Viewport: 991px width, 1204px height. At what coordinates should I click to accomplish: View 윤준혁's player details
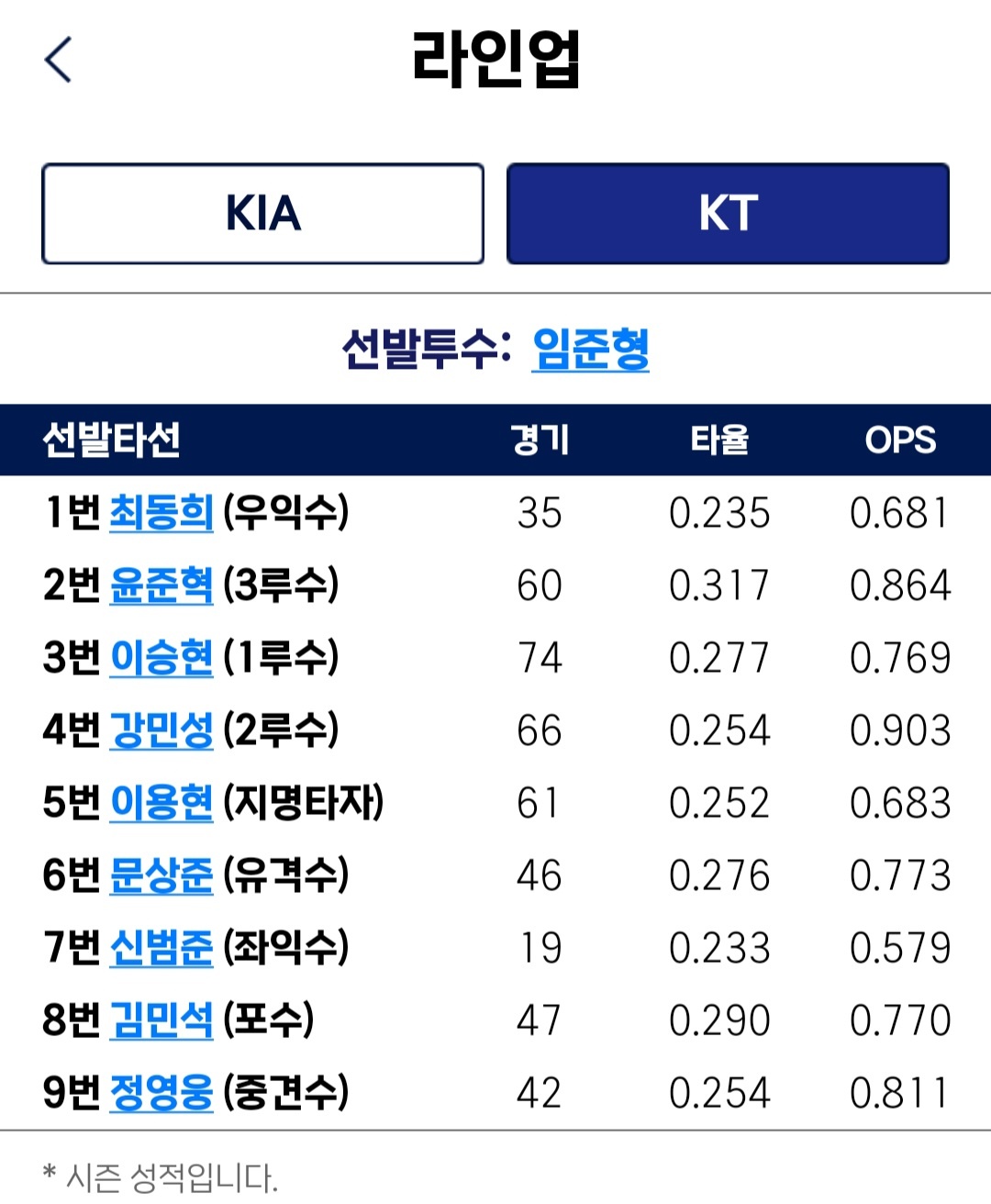[161, 585]
